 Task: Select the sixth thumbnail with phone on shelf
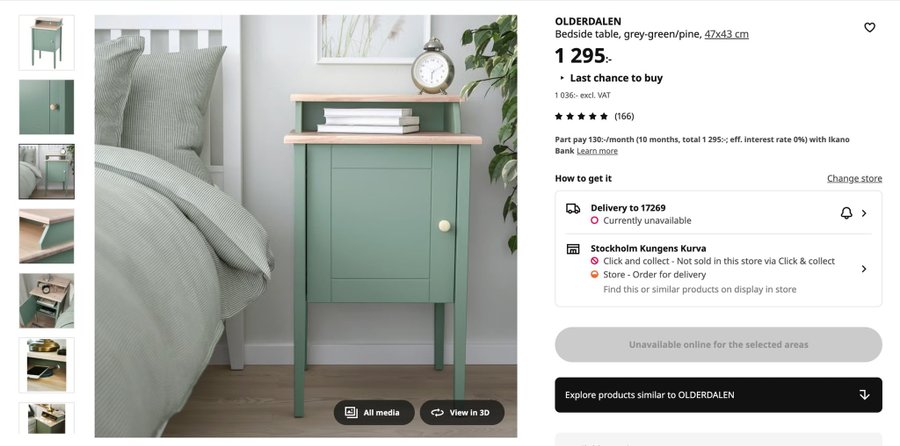coord(46,365)
